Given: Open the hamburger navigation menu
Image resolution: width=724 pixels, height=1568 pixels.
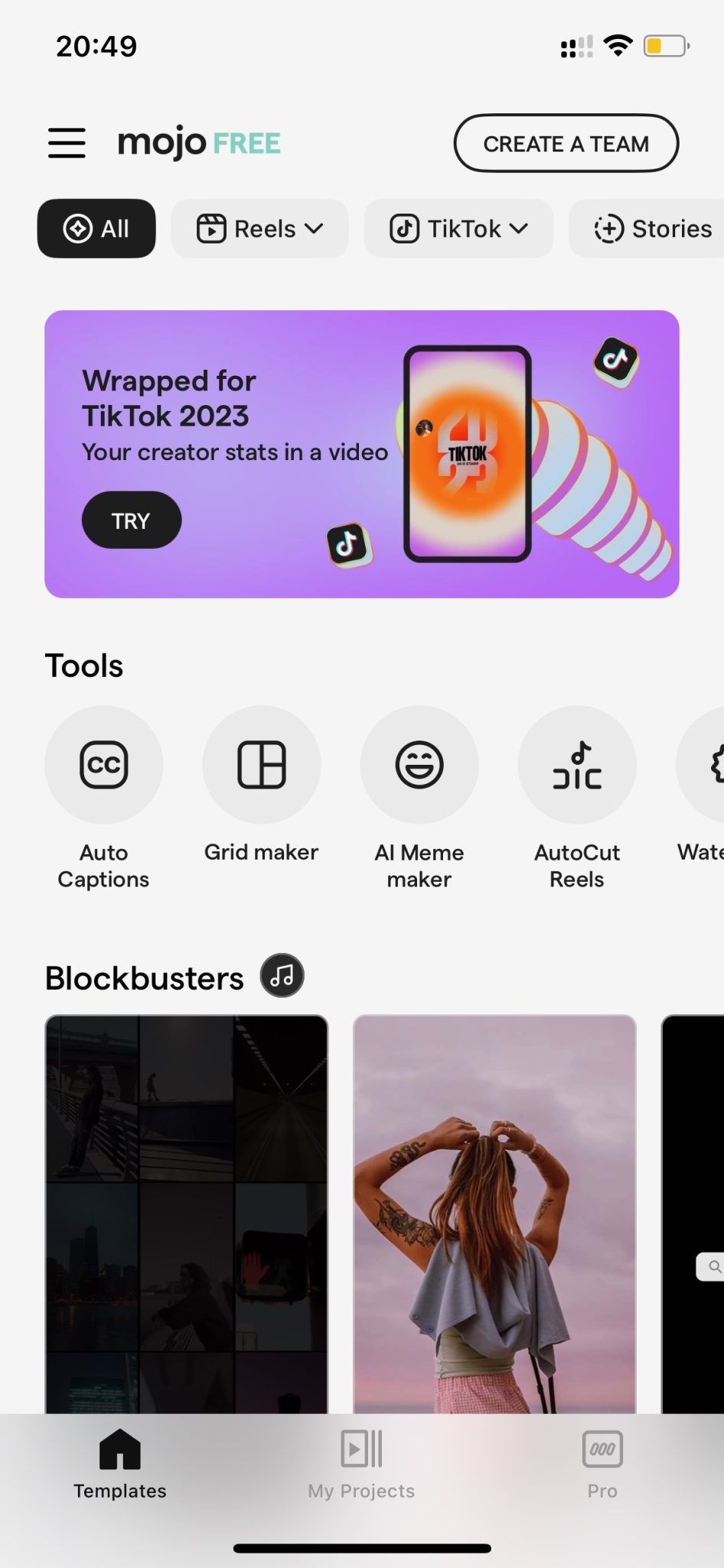Looking at the screenshot, I should coord(67,142).
